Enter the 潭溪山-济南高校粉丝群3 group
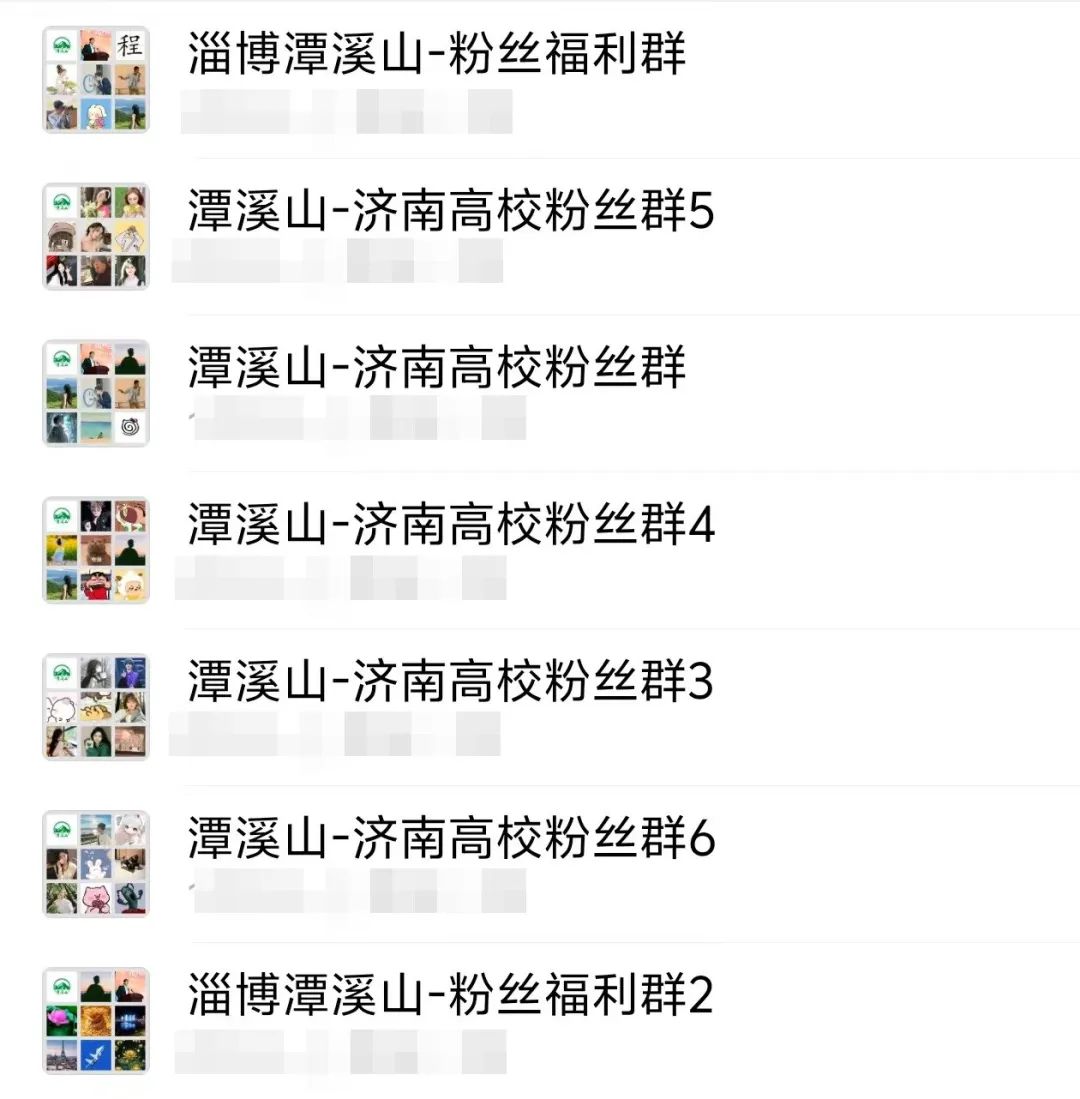Viewport: 1080px width, 1099px height. 450,683
